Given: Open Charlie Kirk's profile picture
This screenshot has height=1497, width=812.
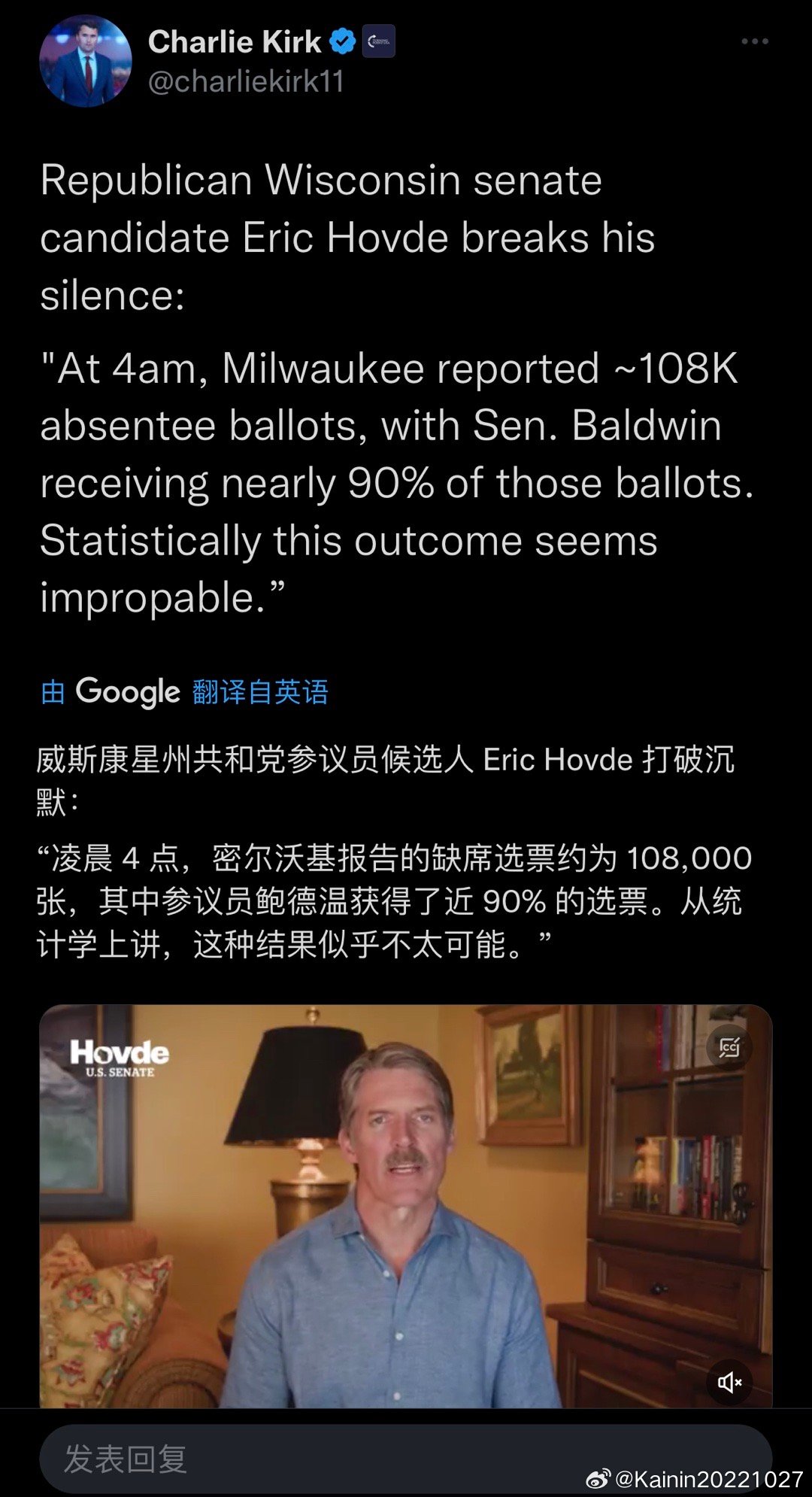Looking at the screenshot, I should pyautogui.click(x=86, y=61).
